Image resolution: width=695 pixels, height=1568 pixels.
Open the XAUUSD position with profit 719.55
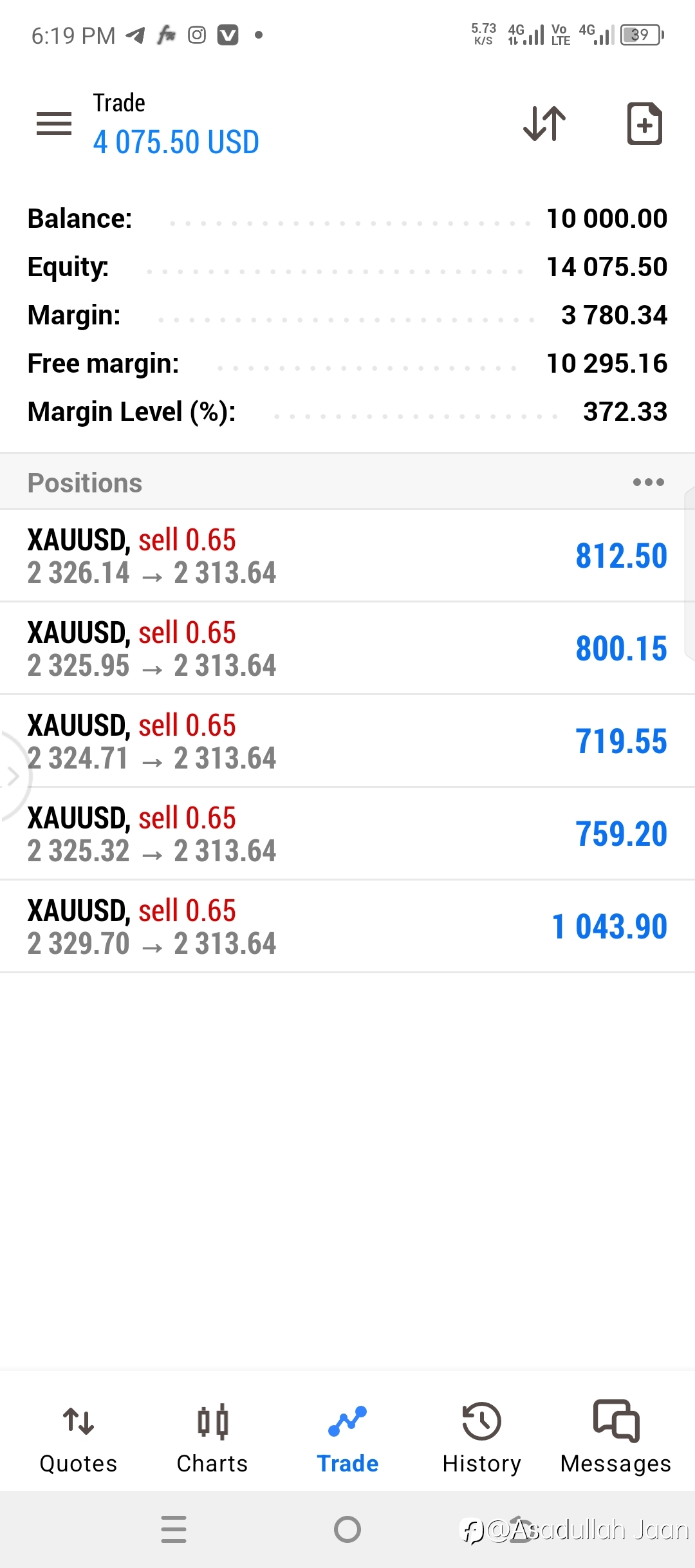point(347,742)
